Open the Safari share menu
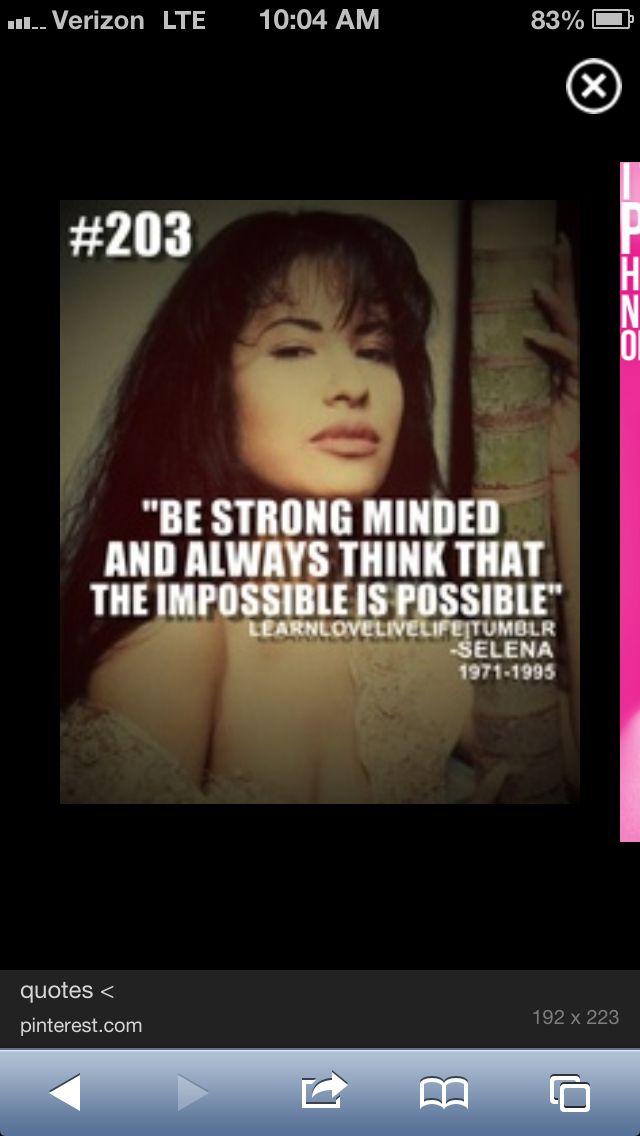Viewport: 640px width, 1136px height. point(323,1092)
